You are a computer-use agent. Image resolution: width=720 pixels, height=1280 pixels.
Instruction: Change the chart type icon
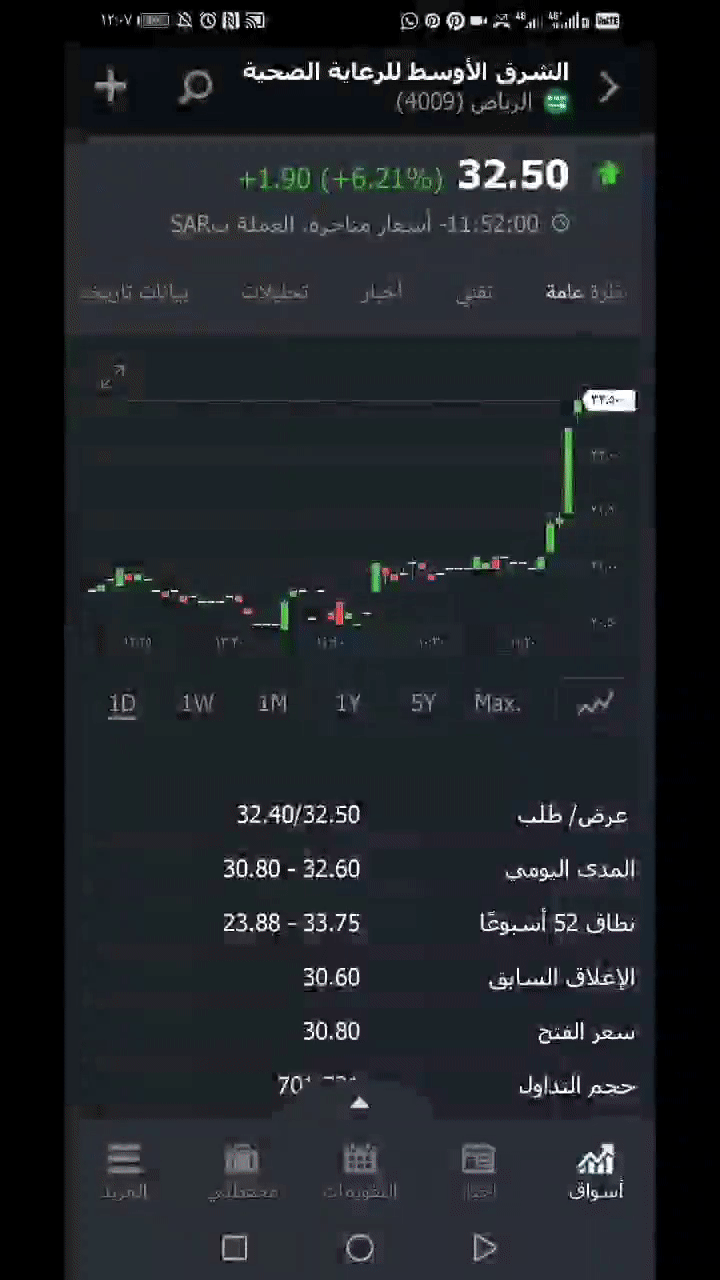tap(595, 704)
